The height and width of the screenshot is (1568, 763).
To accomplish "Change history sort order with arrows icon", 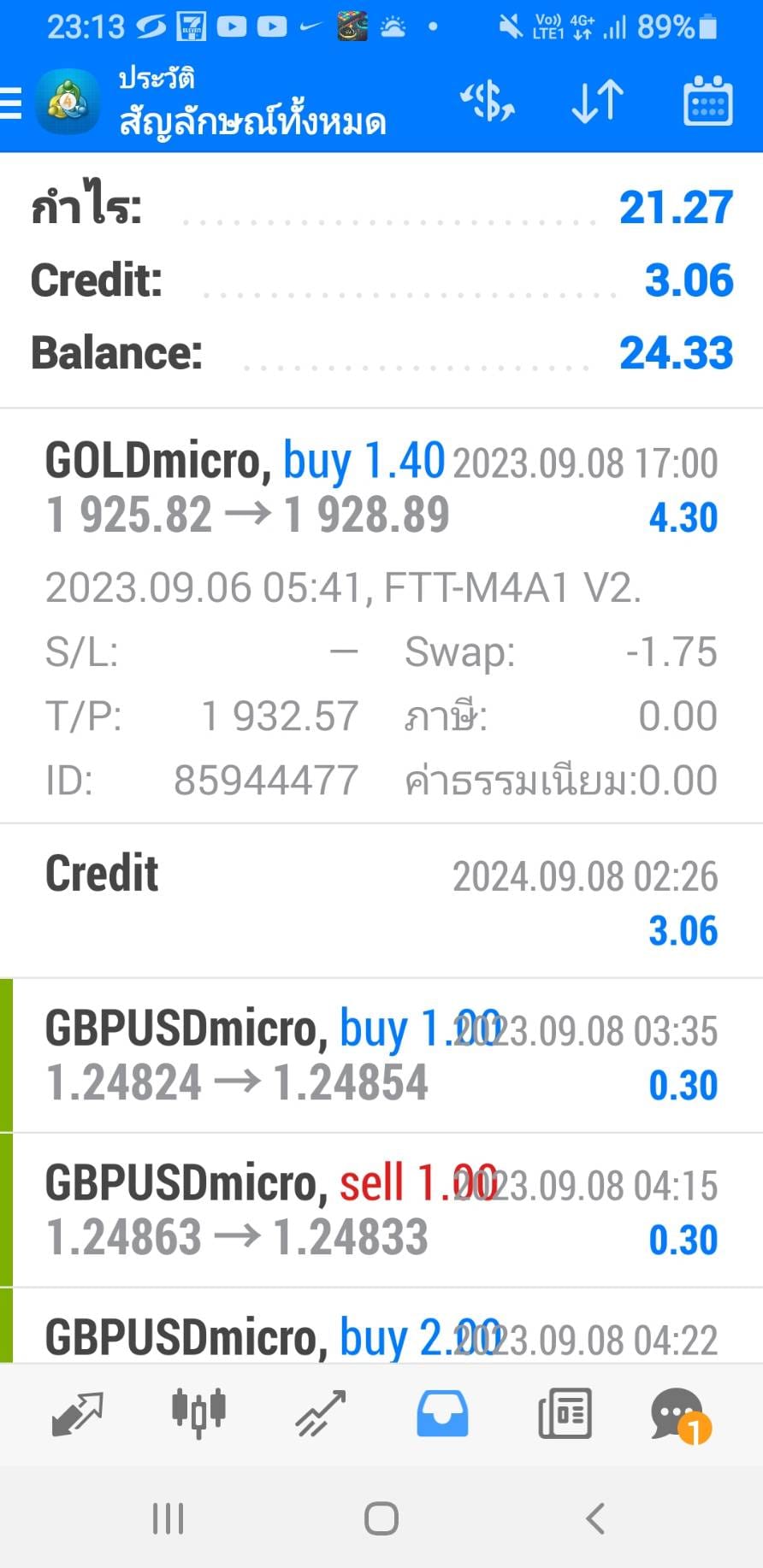I will [597, 103].
